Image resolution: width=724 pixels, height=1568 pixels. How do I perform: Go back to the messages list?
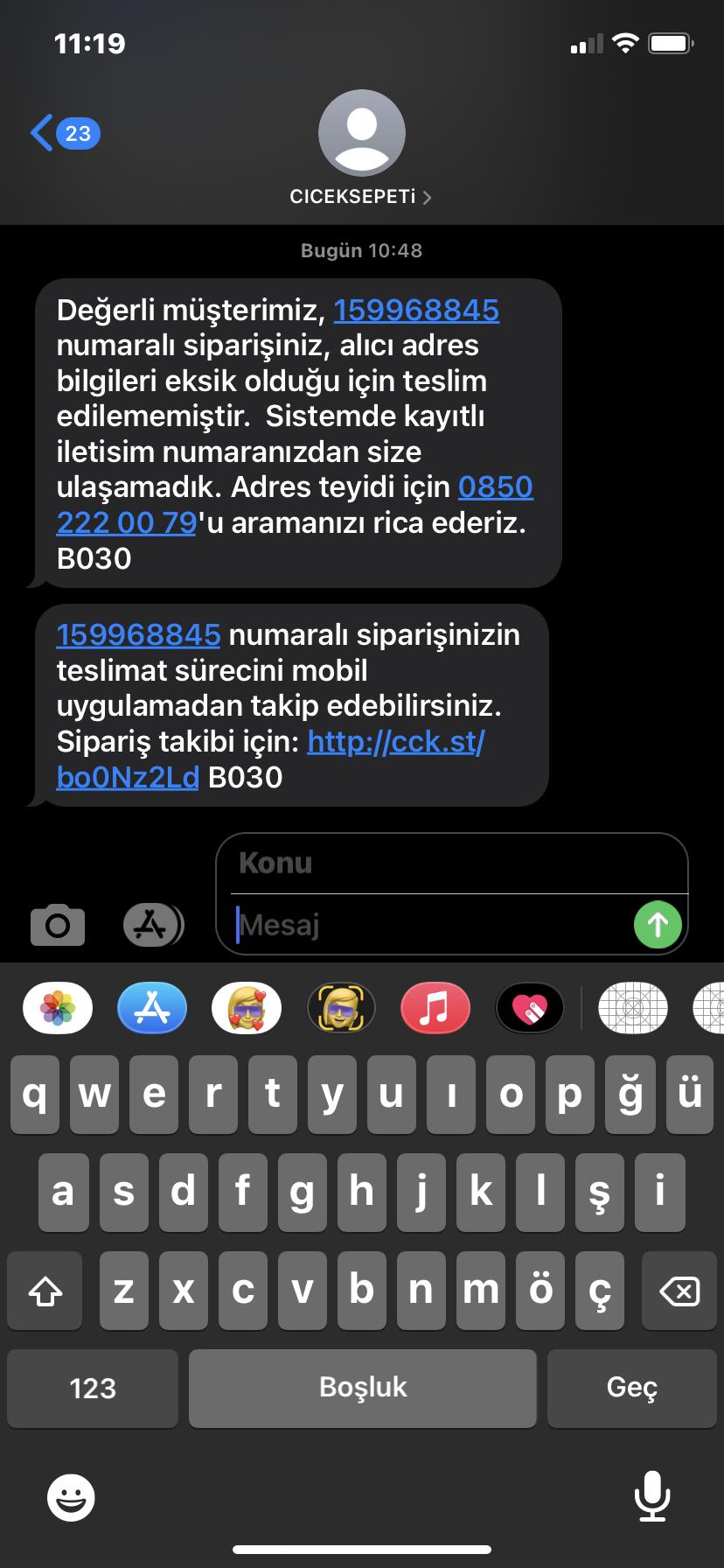65,133
